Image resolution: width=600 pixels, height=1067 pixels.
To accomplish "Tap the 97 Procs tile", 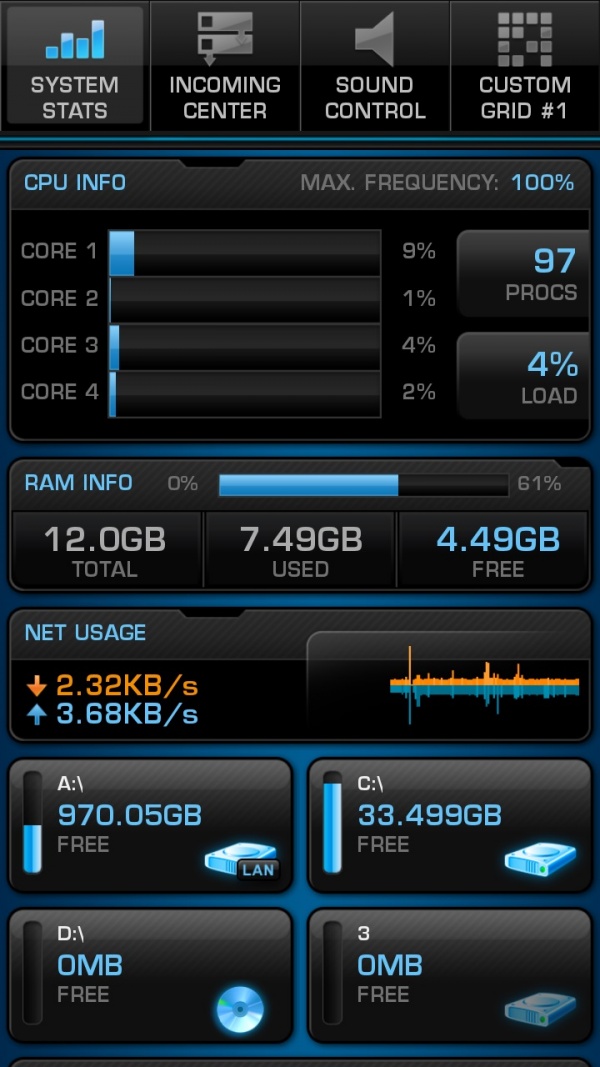I will tap(524, 274).
